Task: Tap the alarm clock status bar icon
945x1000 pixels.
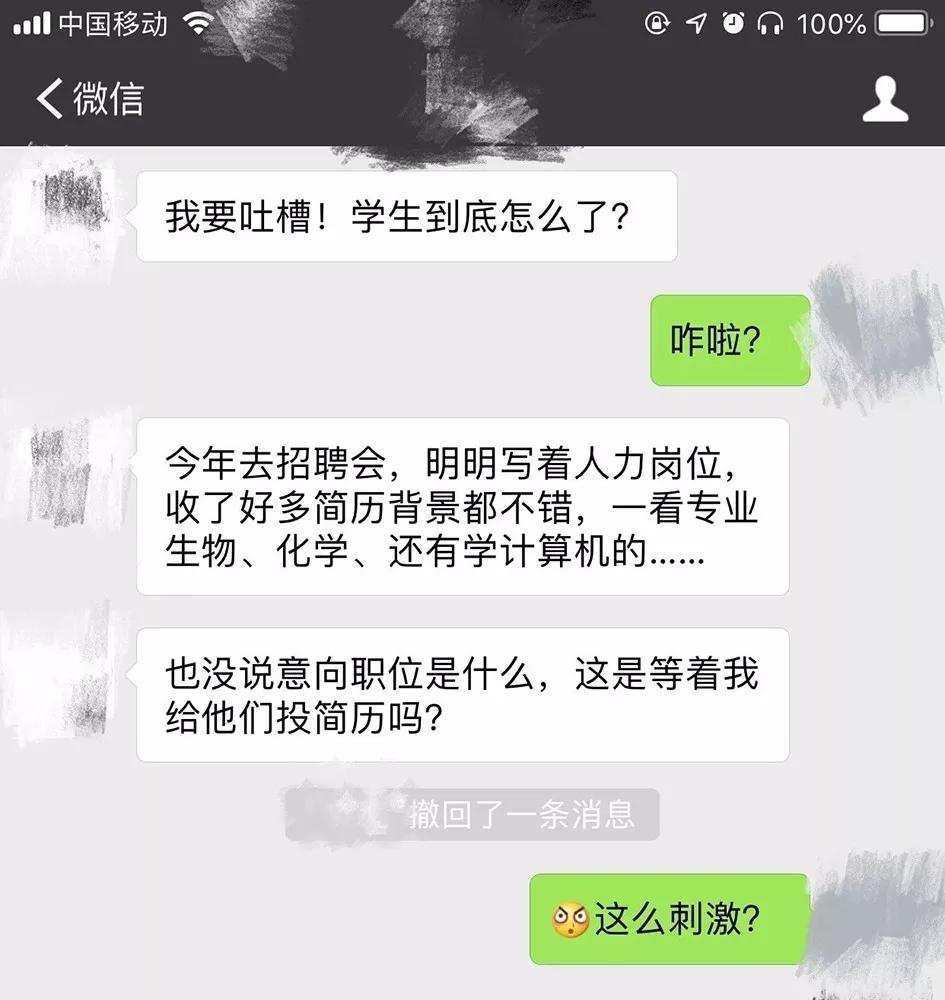Action: (733, 22)
